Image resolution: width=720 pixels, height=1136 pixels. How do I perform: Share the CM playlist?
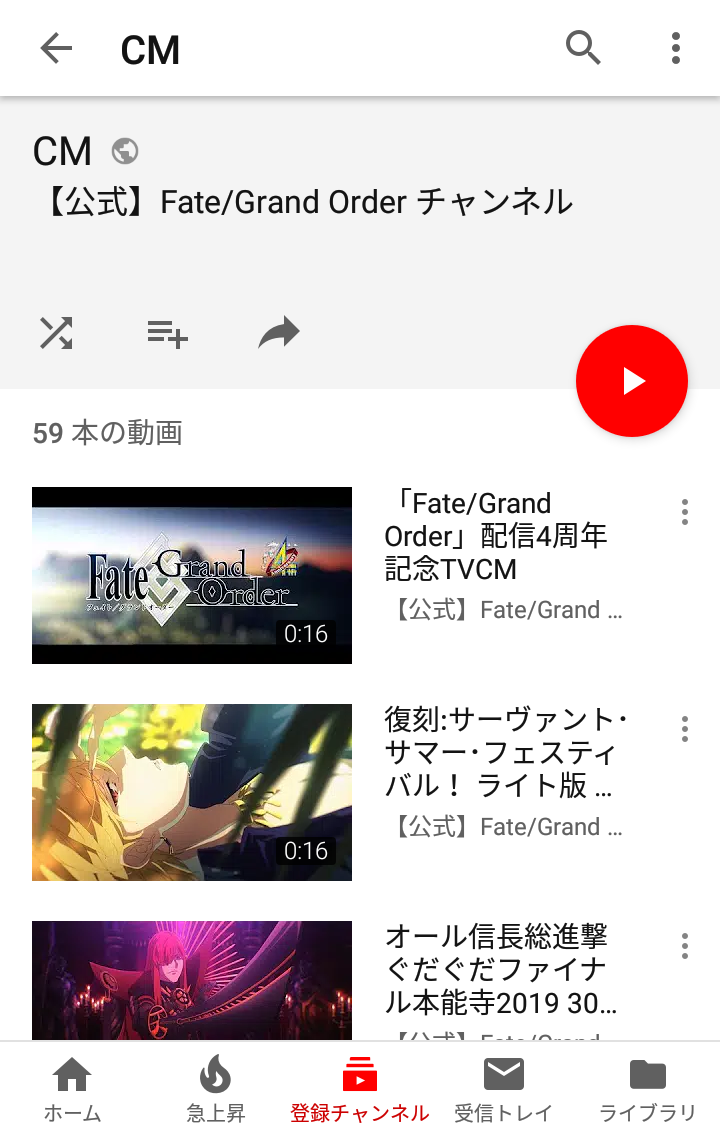279,333
